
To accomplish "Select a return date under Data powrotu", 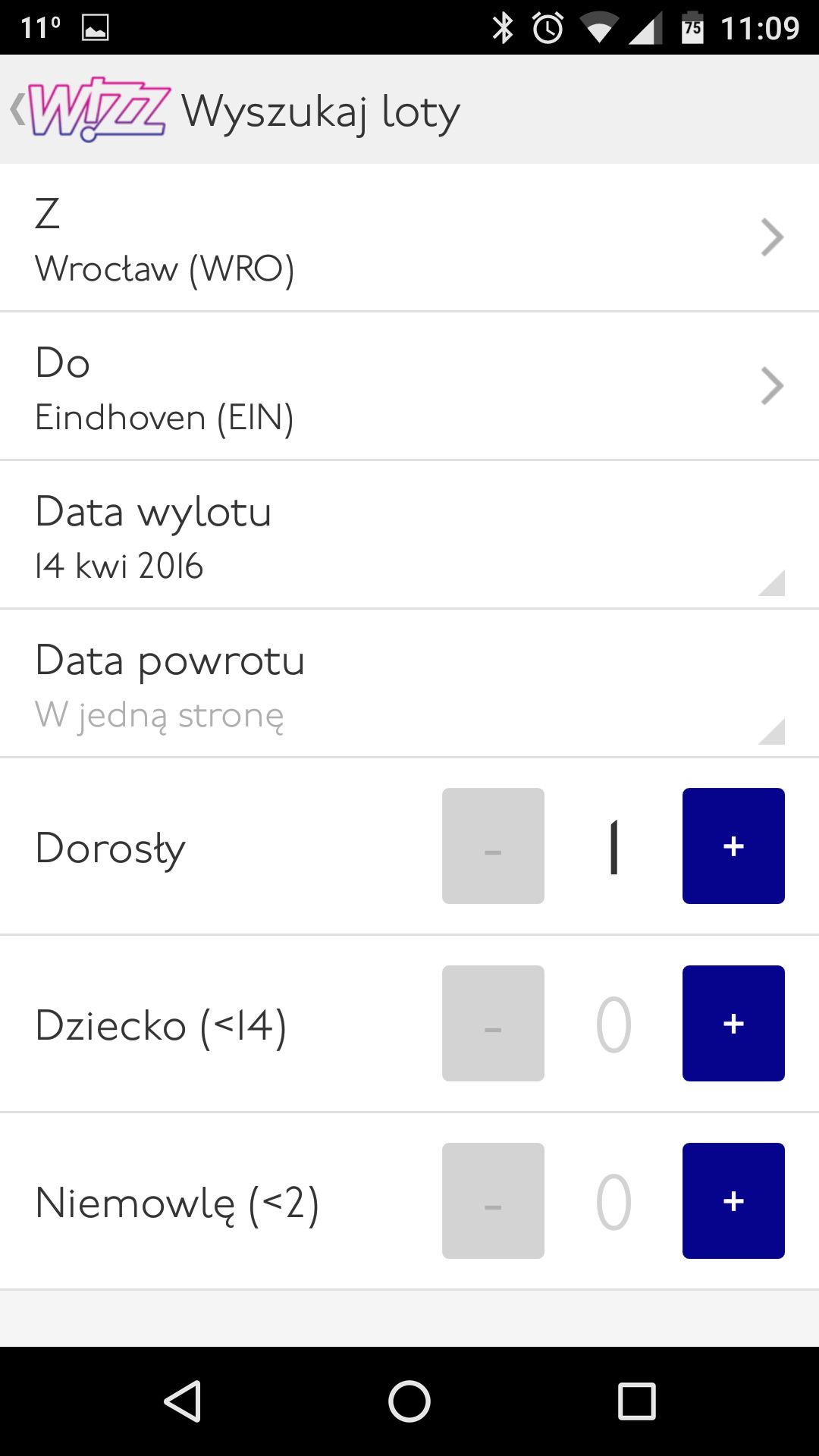I will coord(409,683).
